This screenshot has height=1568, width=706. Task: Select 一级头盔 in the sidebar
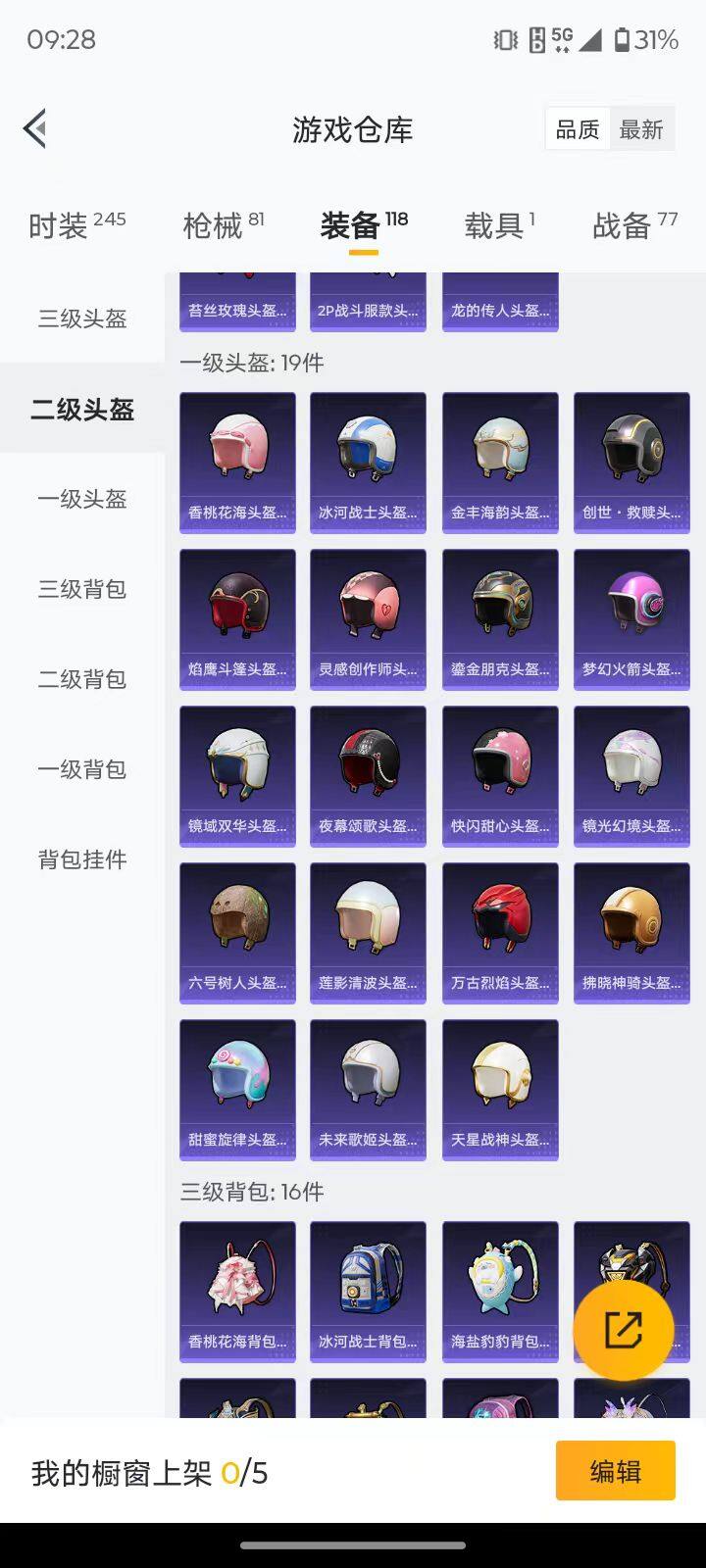82,499
